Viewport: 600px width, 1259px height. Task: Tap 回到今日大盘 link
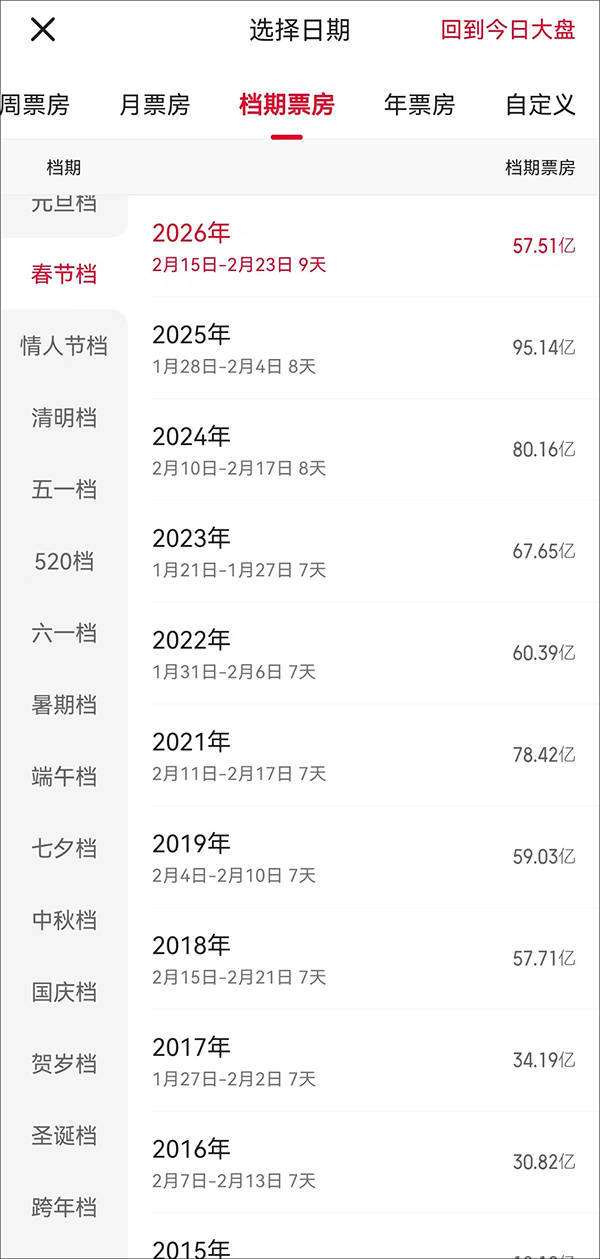[x=508, y=30]
